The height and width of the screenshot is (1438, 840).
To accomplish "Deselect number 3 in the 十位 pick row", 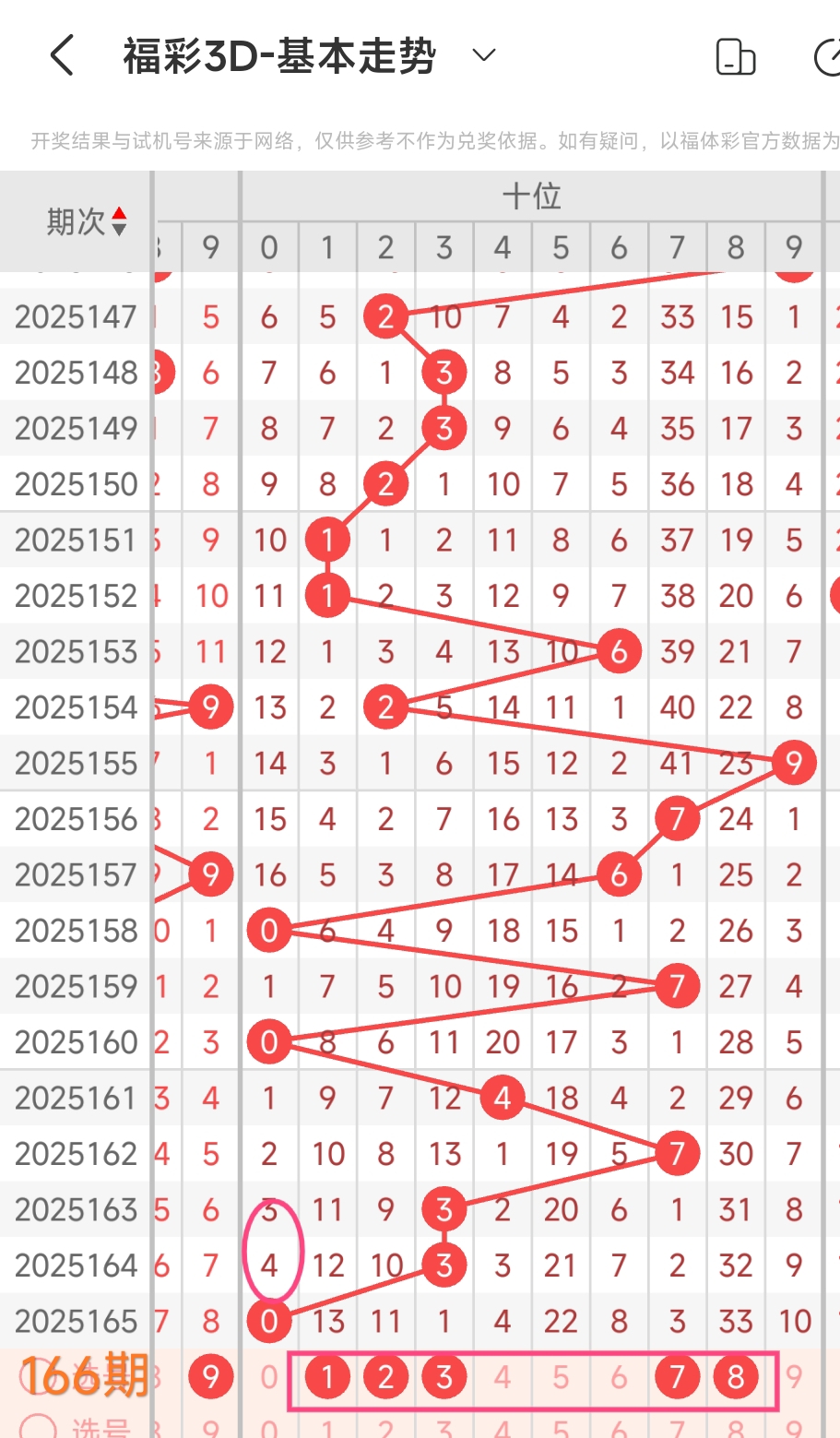I will point(444,1377).
